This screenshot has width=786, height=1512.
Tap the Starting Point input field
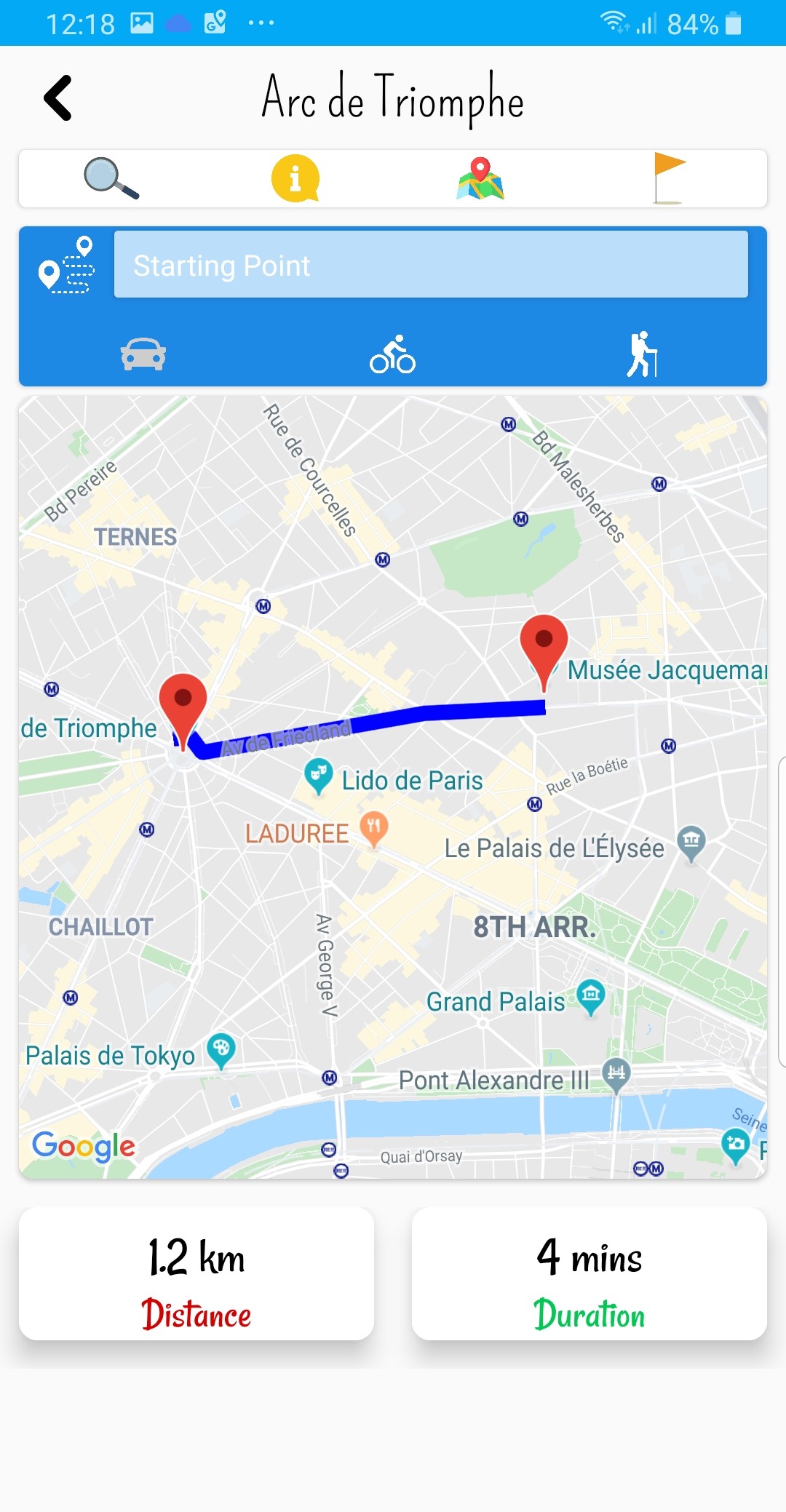(431, 265)
